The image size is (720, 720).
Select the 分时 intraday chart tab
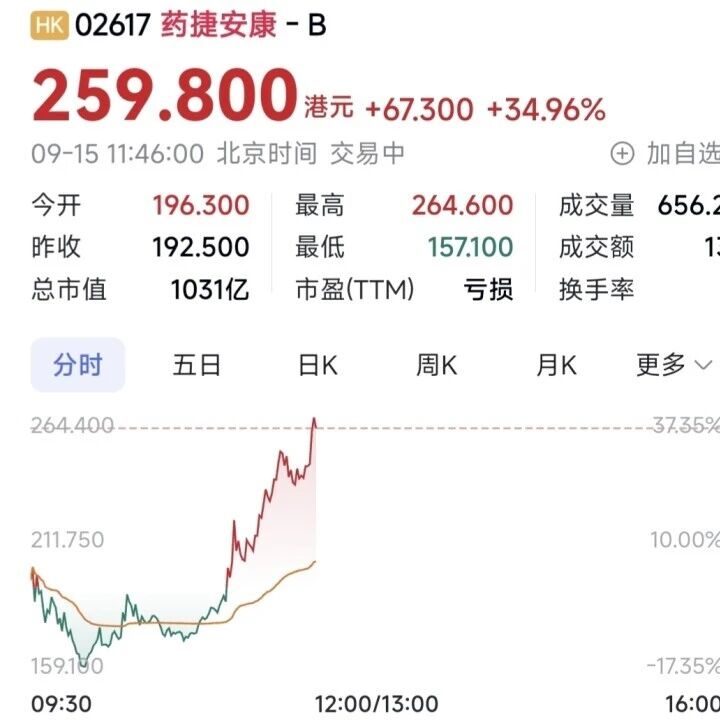78,365
